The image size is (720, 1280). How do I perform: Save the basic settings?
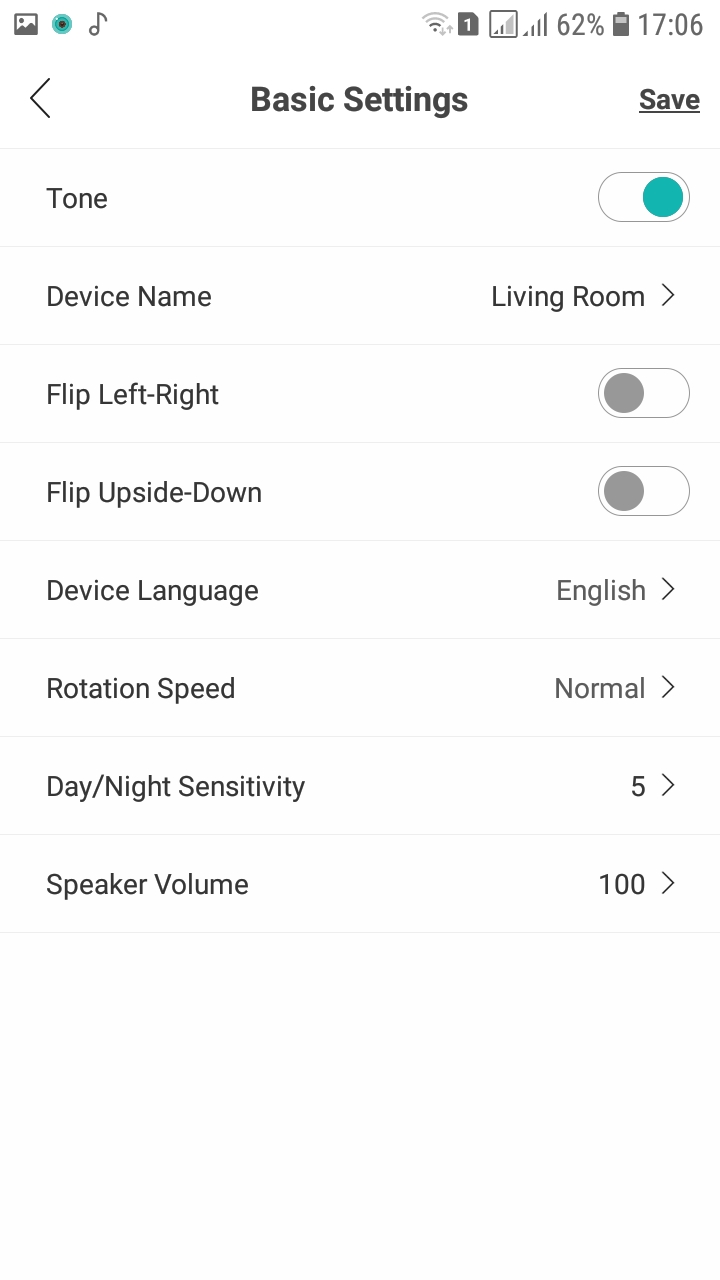pos(669,100)
